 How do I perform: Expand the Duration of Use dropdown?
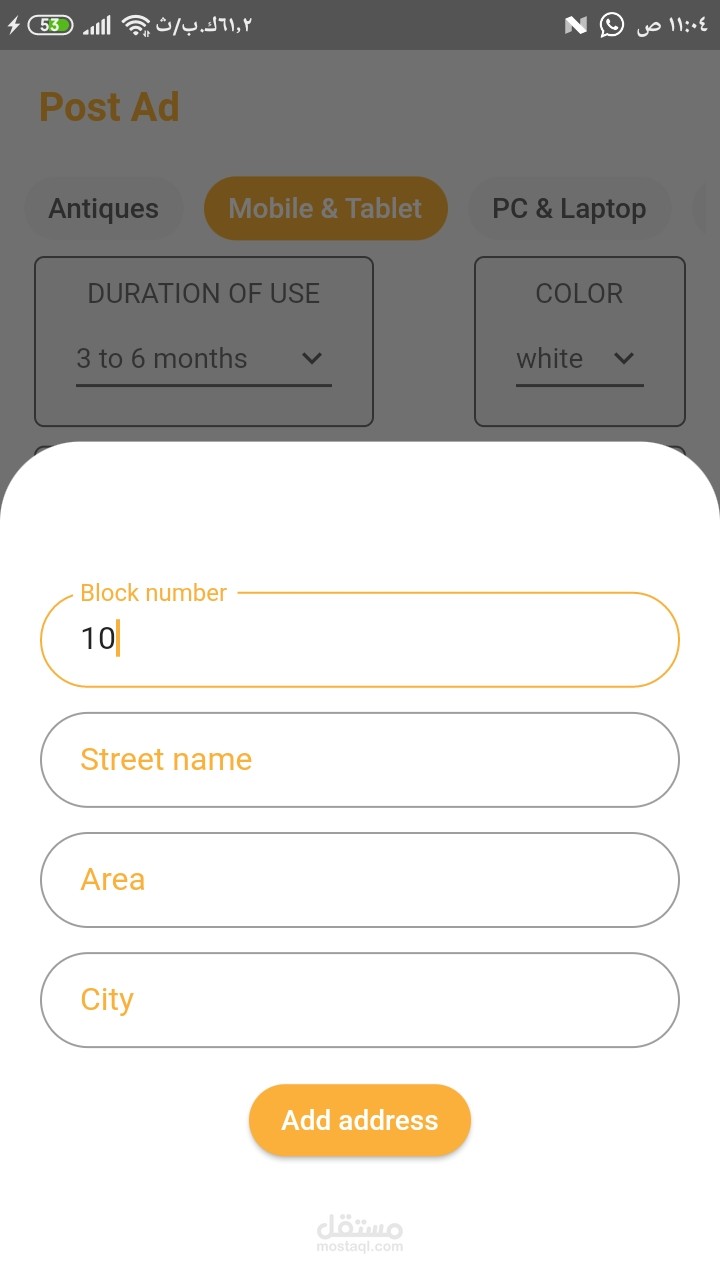pyautogui.click(x=204, y=359)
